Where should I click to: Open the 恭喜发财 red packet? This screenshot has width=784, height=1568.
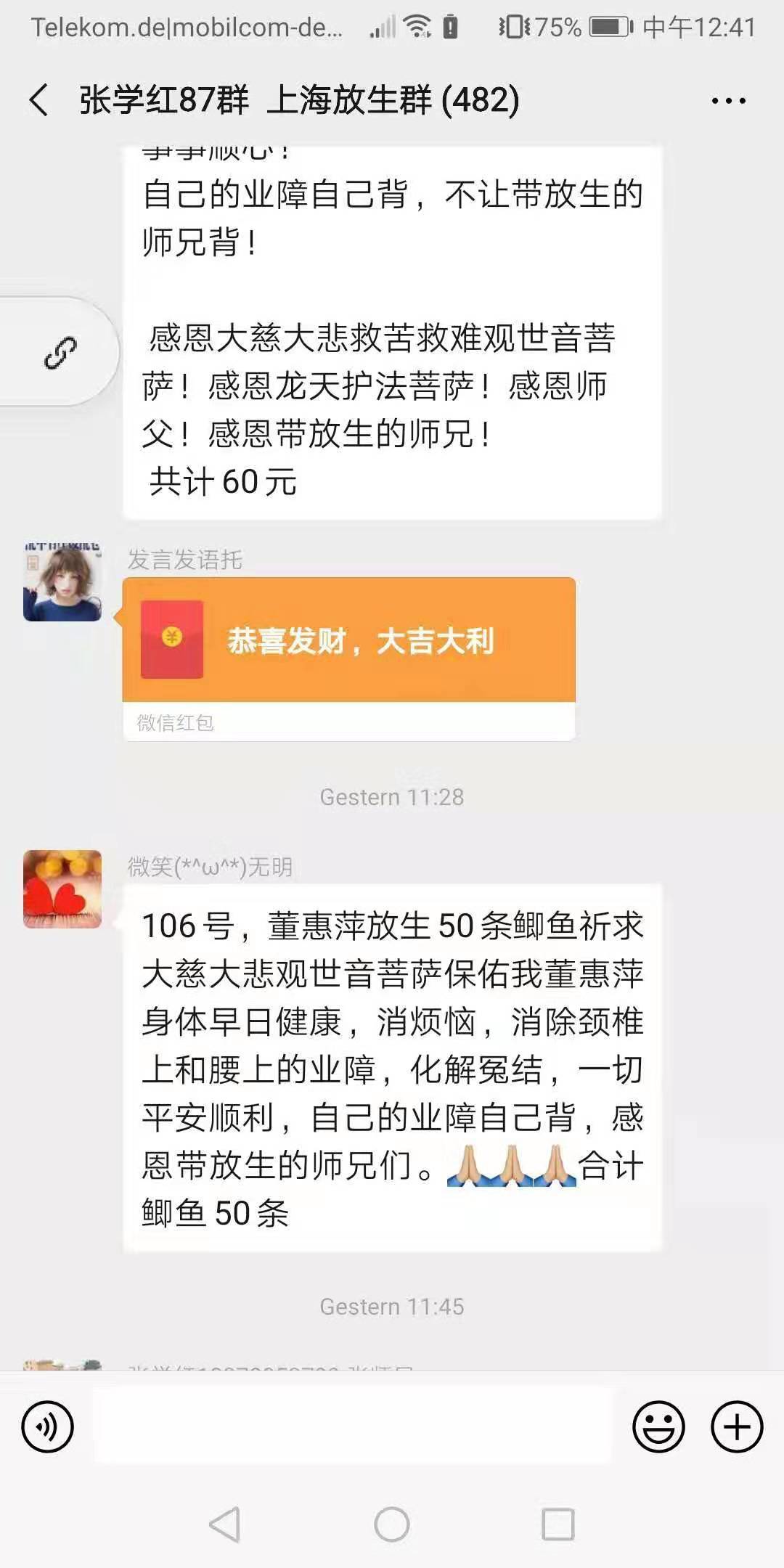(x=348, y=640)
